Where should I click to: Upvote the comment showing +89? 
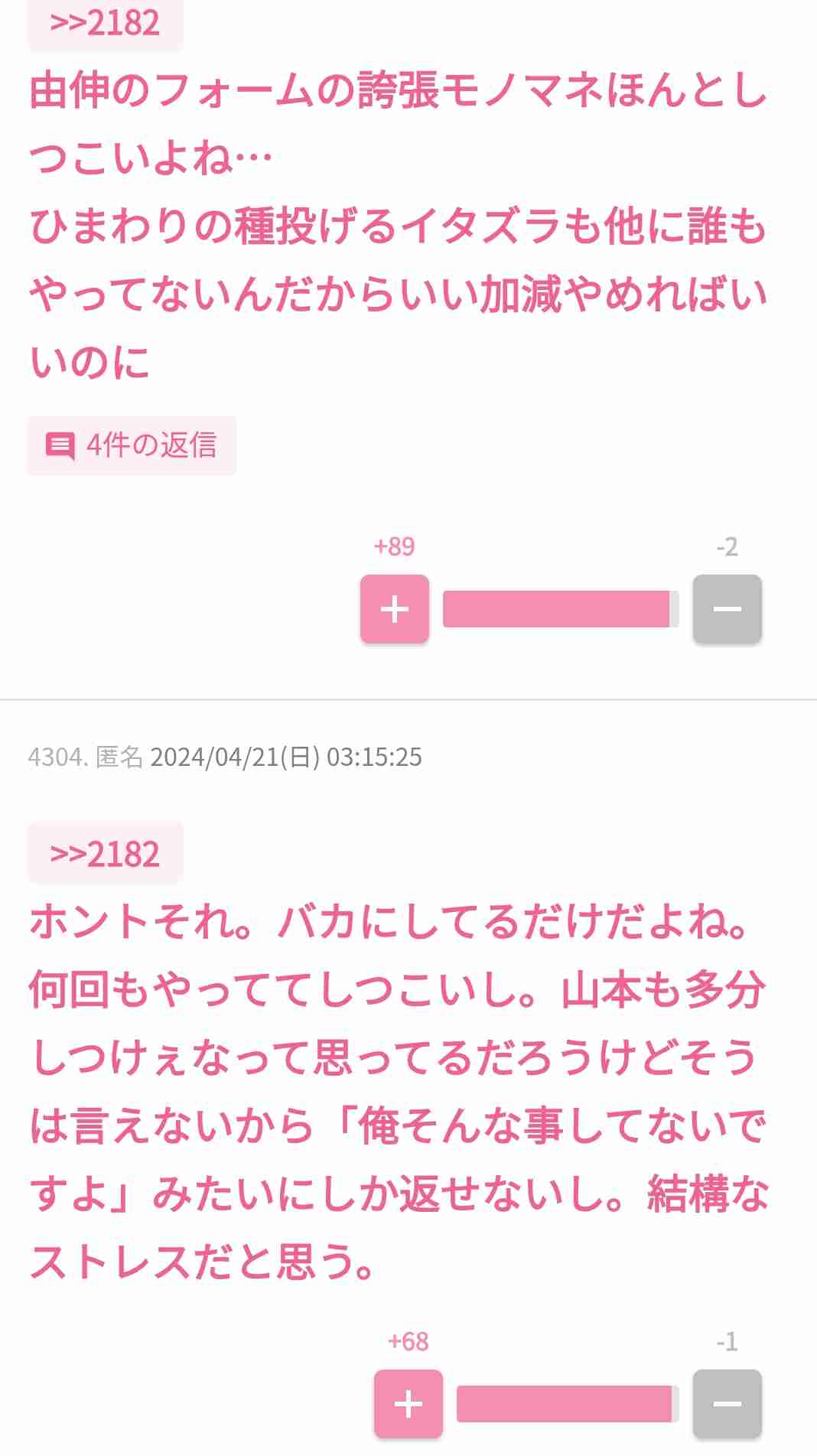[x=394, y=609]
